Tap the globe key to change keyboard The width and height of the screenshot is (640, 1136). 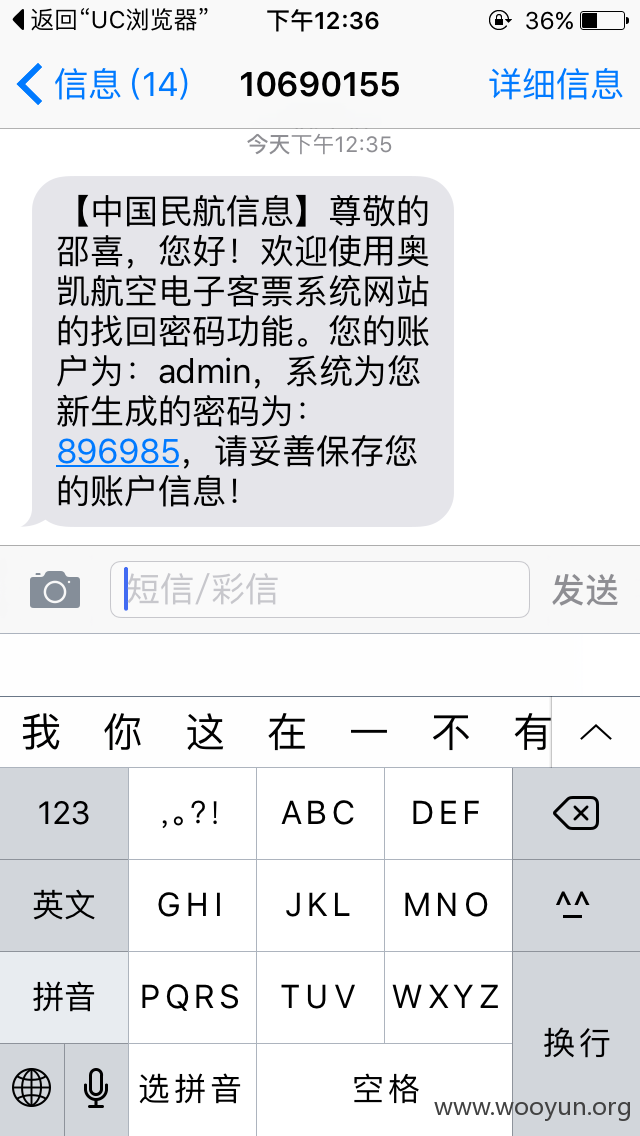coord(32,1089)
